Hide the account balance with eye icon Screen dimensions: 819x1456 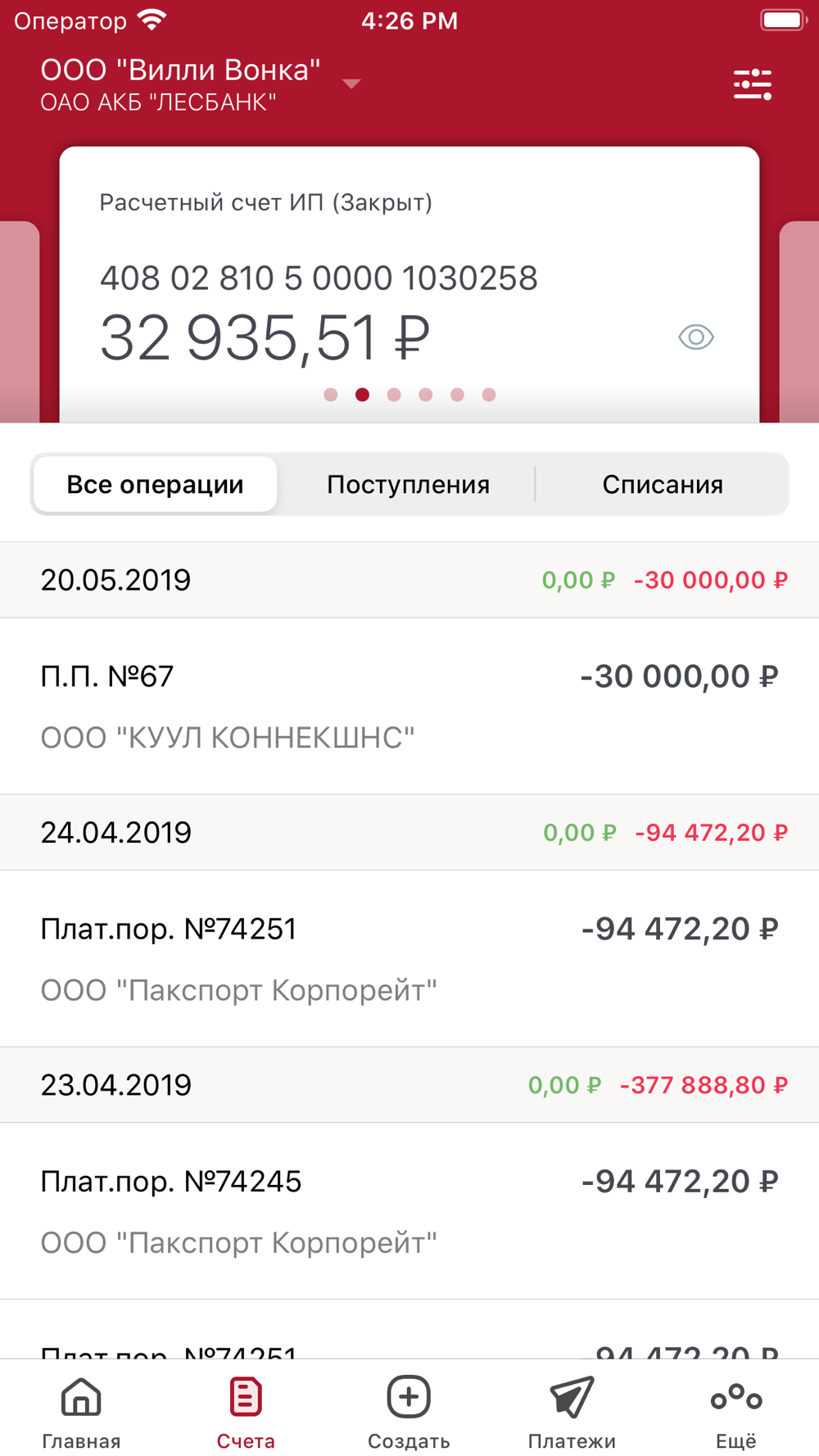[x=696, y=337]
